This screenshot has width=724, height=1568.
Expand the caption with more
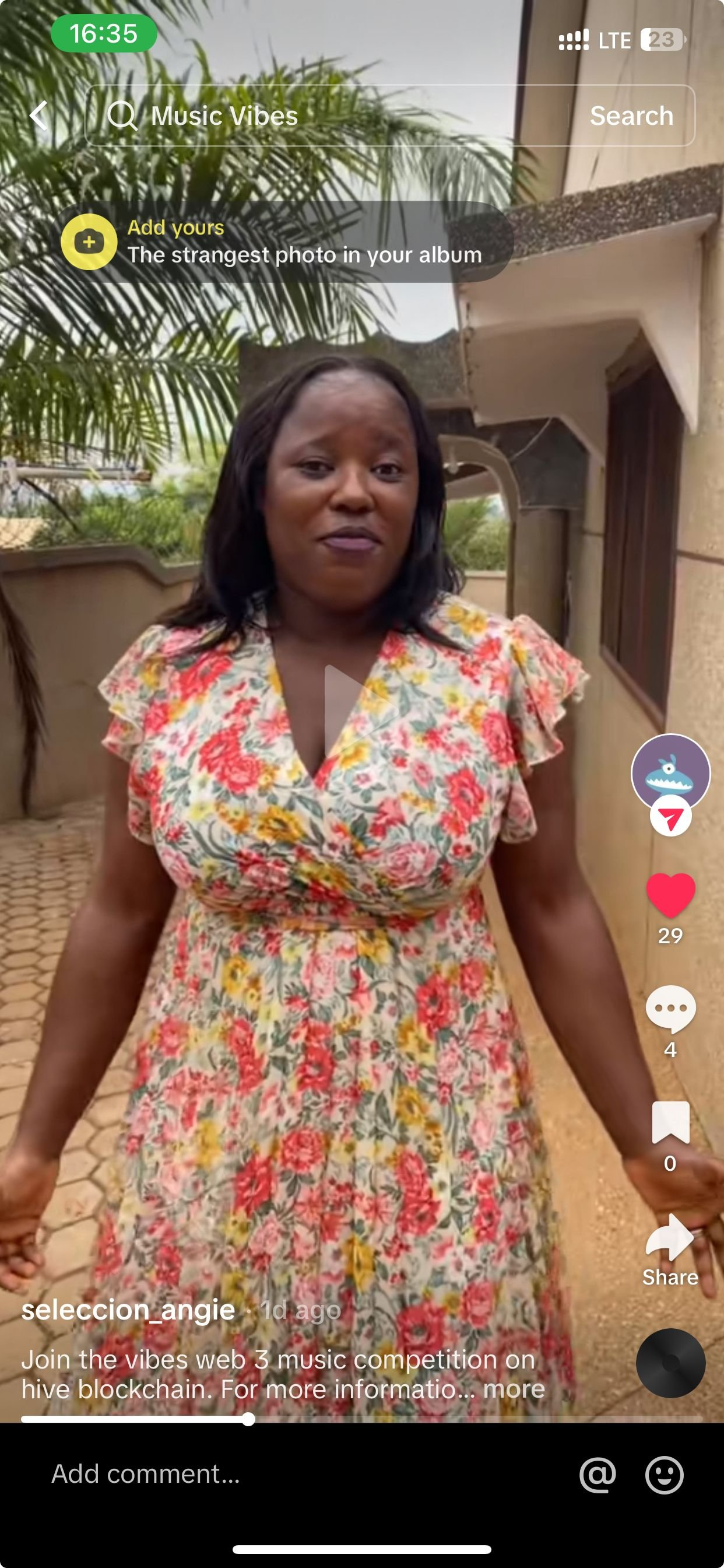(x=514, y=1389)
